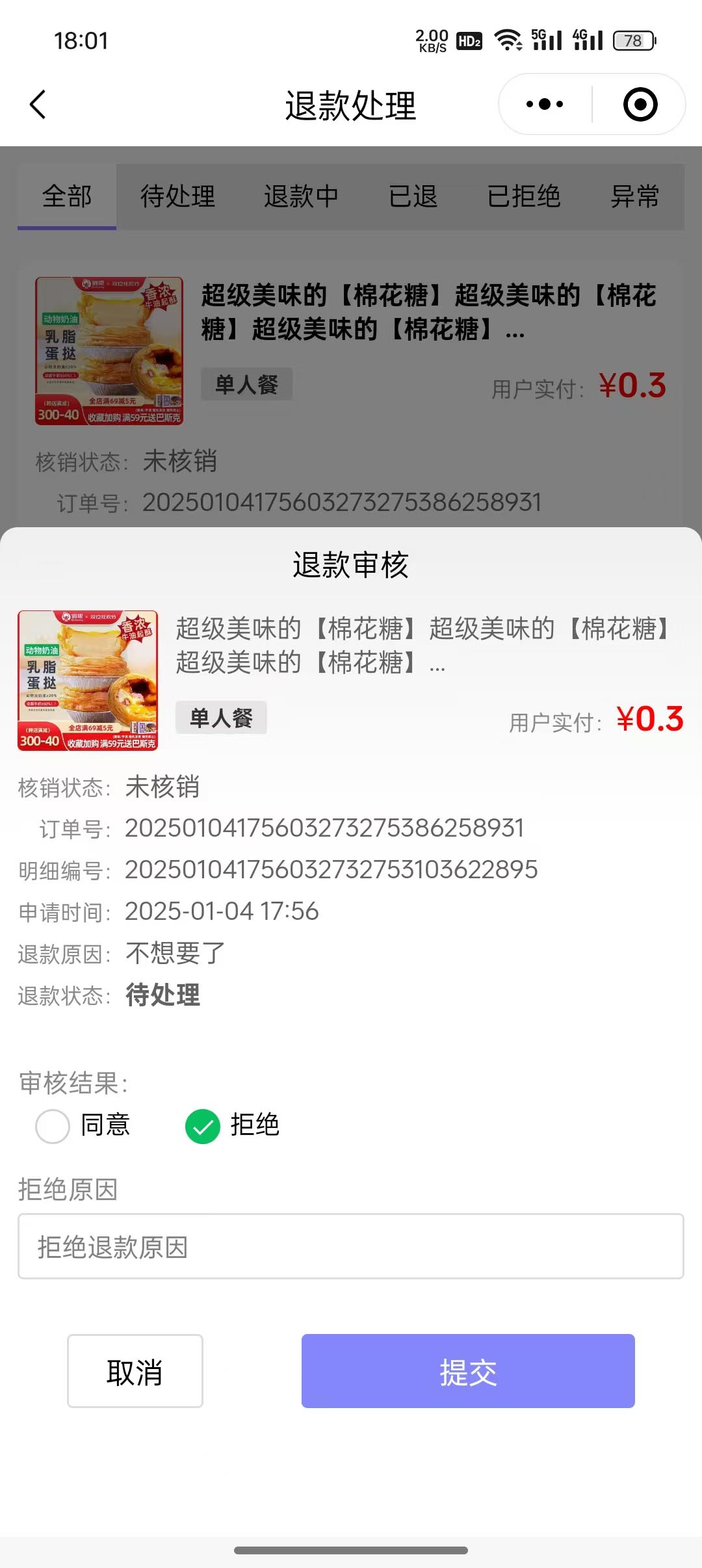Select 同意 as the review result
This screenshot has height=1568, width=702.
pyautogui.click(x=53, y=1126)
